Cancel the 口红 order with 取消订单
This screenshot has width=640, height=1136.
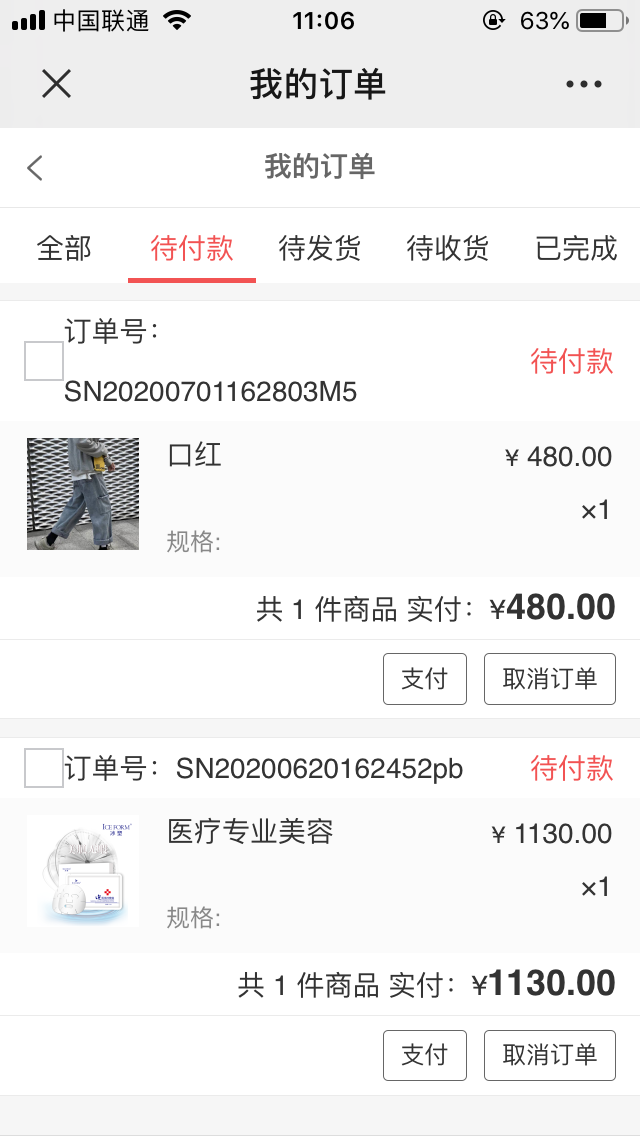coord(550,679)
